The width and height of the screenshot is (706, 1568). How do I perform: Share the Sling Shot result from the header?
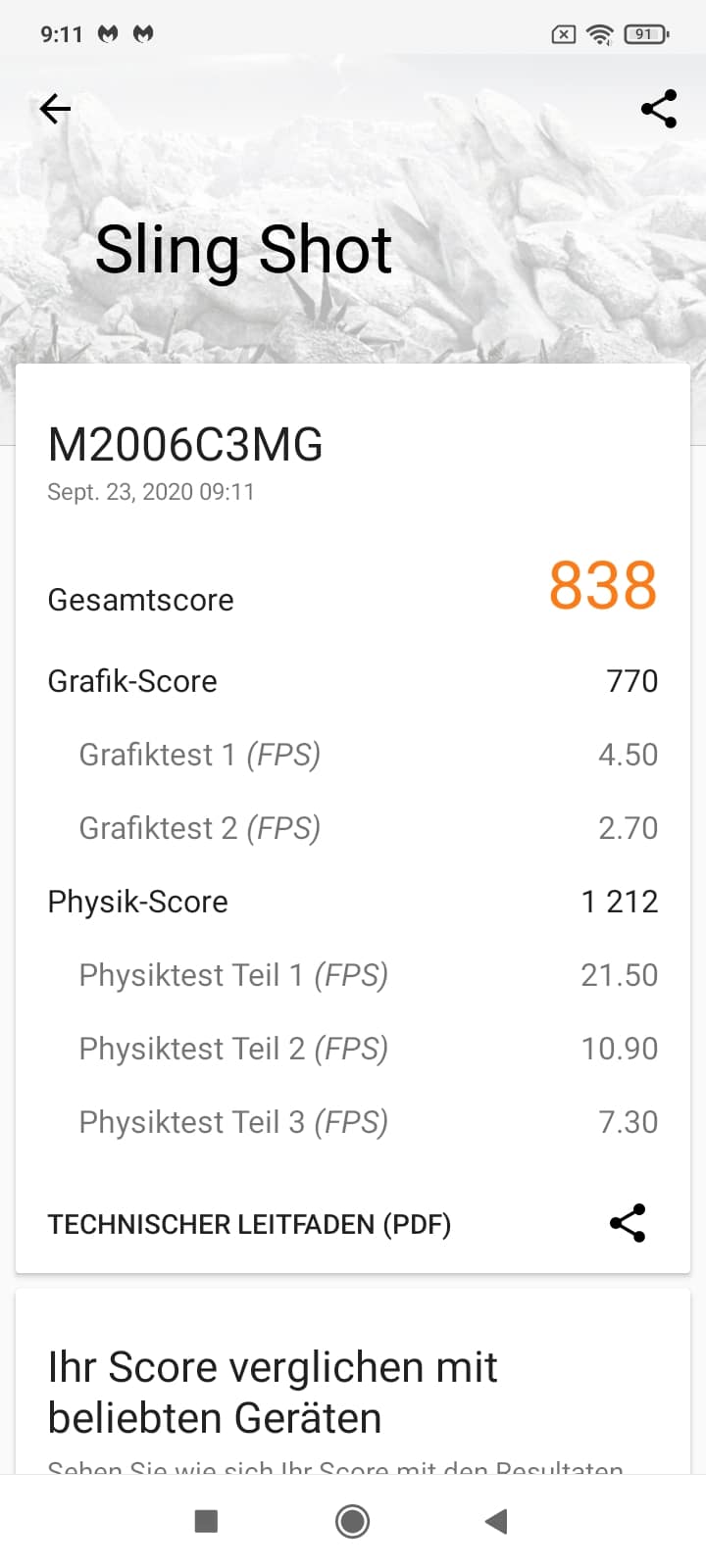point(659,109)
